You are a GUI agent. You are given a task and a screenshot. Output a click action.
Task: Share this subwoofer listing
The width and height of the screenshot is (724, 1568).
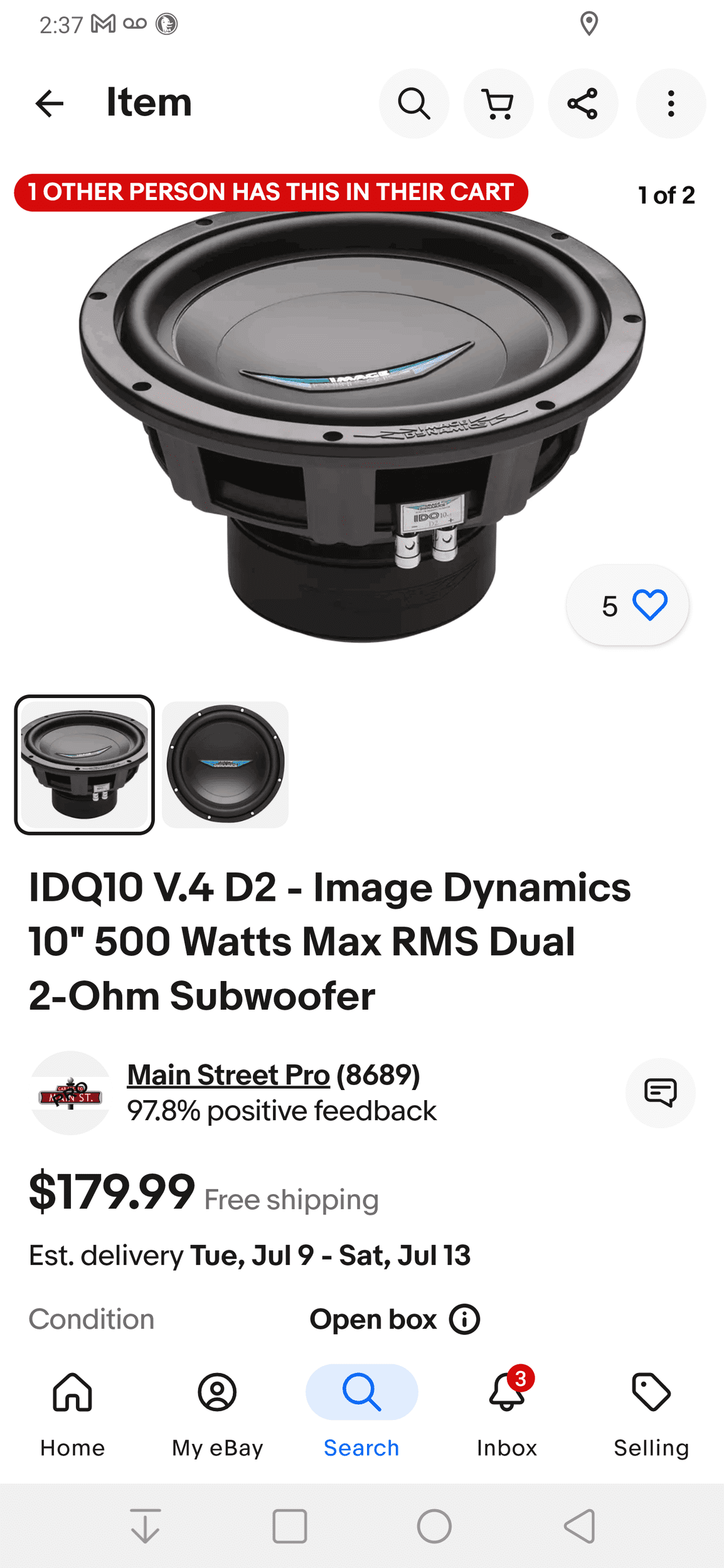583,103
